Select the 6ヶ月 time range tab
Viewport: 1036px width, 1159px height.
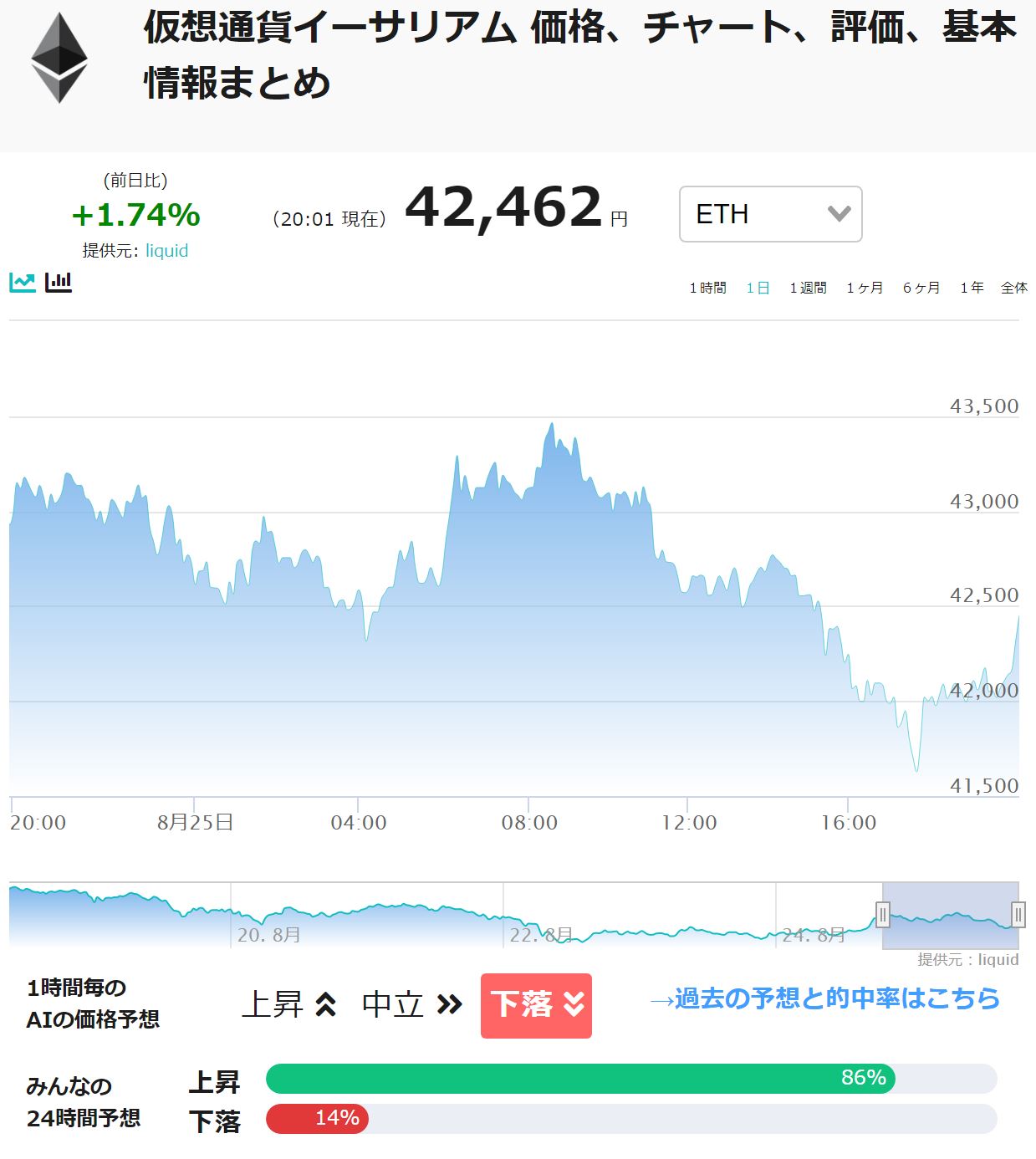pyautogui.click(x=919, y=287)
